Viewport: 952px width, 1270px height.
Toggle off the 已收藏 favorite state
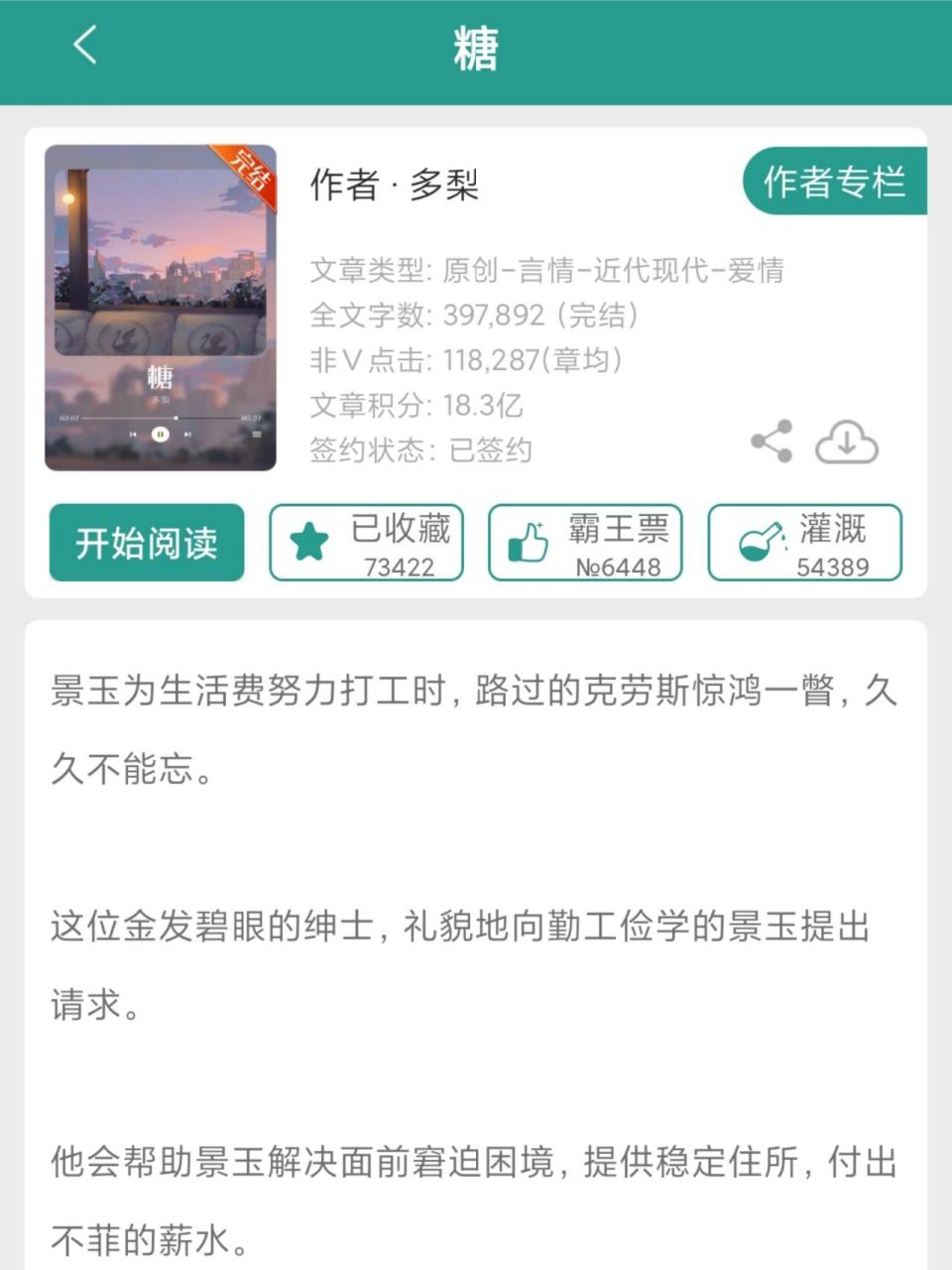tap(365, 542)
